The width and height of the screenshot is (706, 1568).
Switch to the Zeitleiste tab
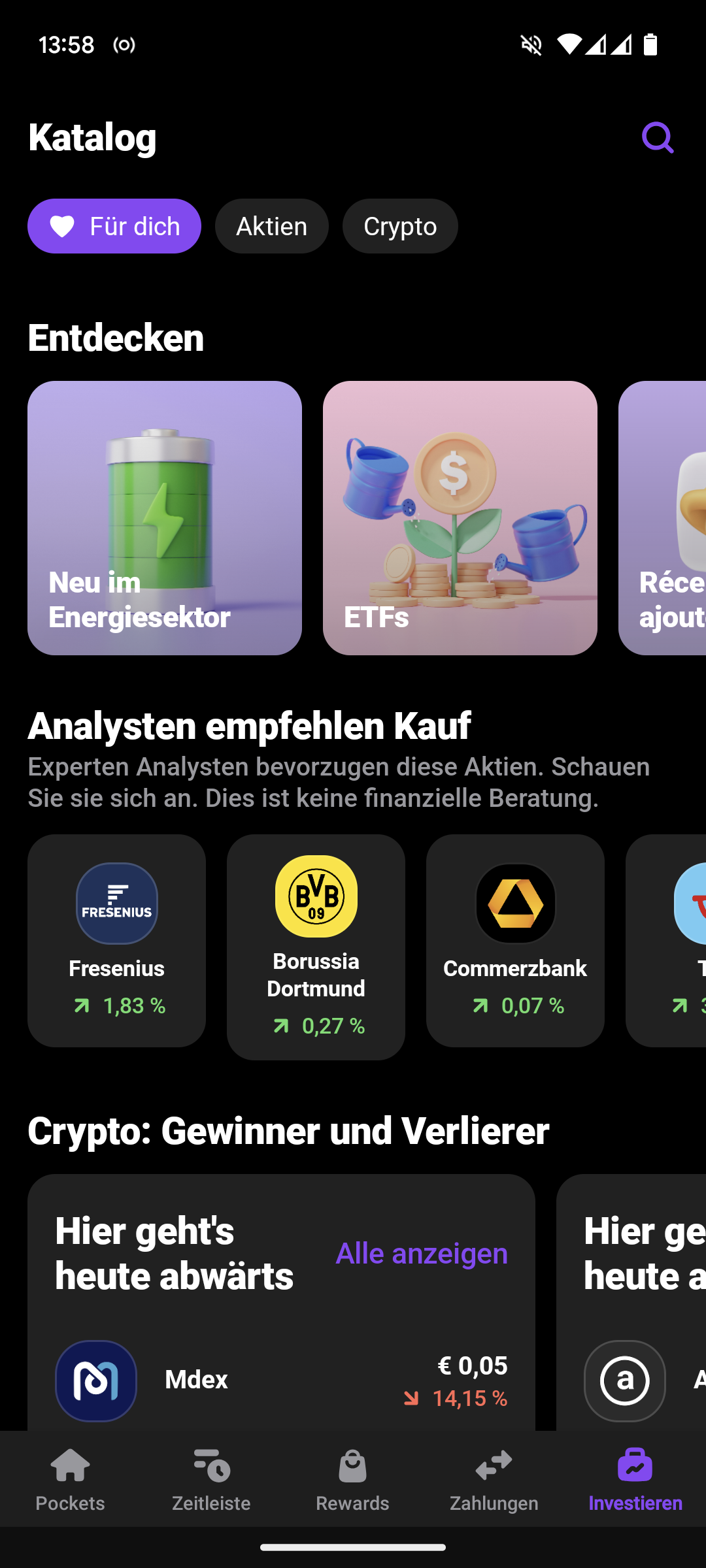coord(211,1479)
